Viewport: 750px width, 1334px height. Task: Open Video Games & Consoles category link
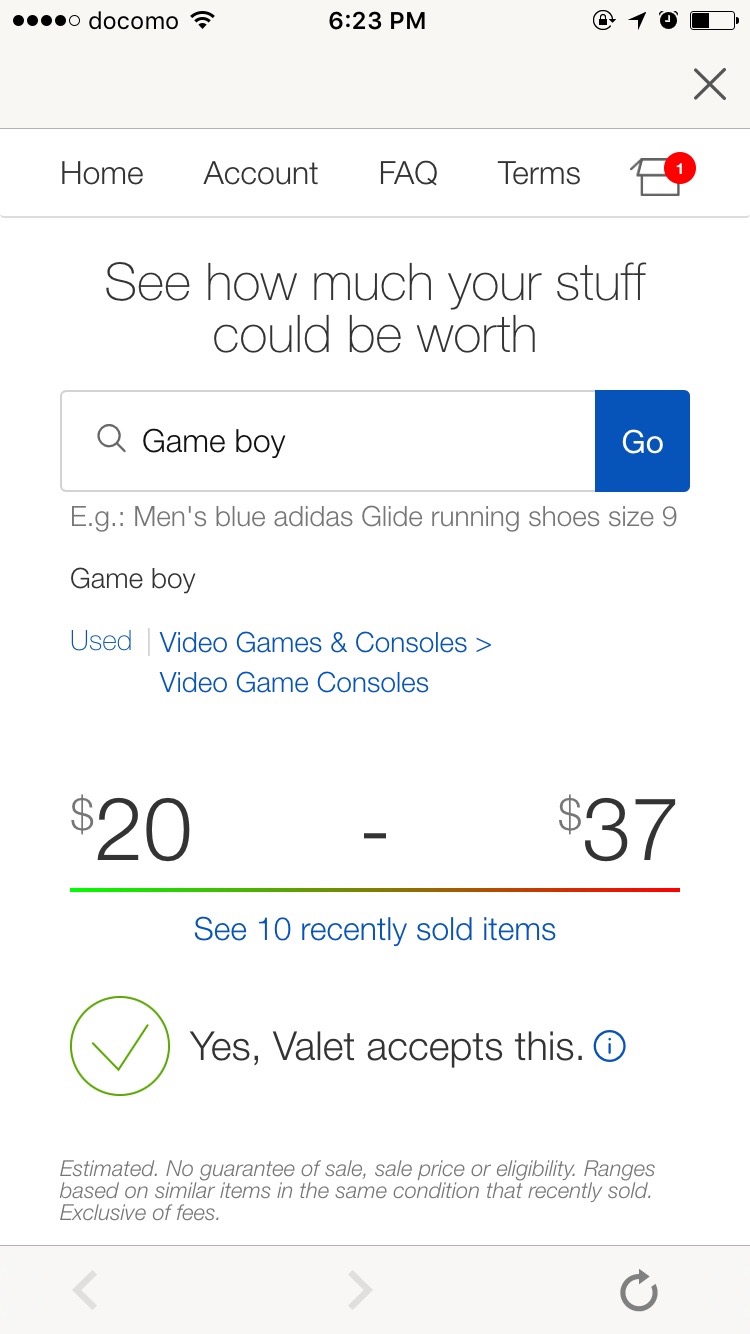pyautogui.click(x=325, y=642)
